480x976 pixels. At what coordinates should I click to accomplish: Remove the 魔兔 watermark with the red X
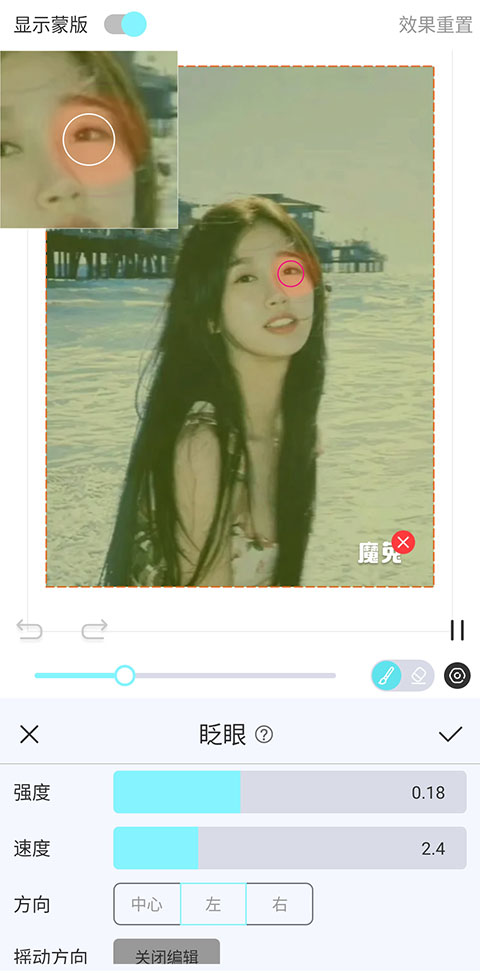click(403, 542)
